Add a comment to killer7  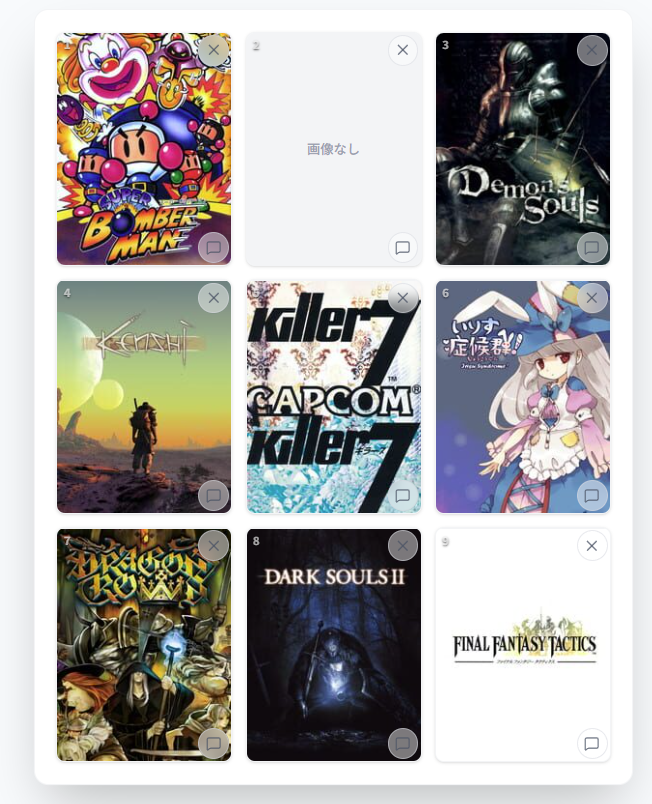403,495
